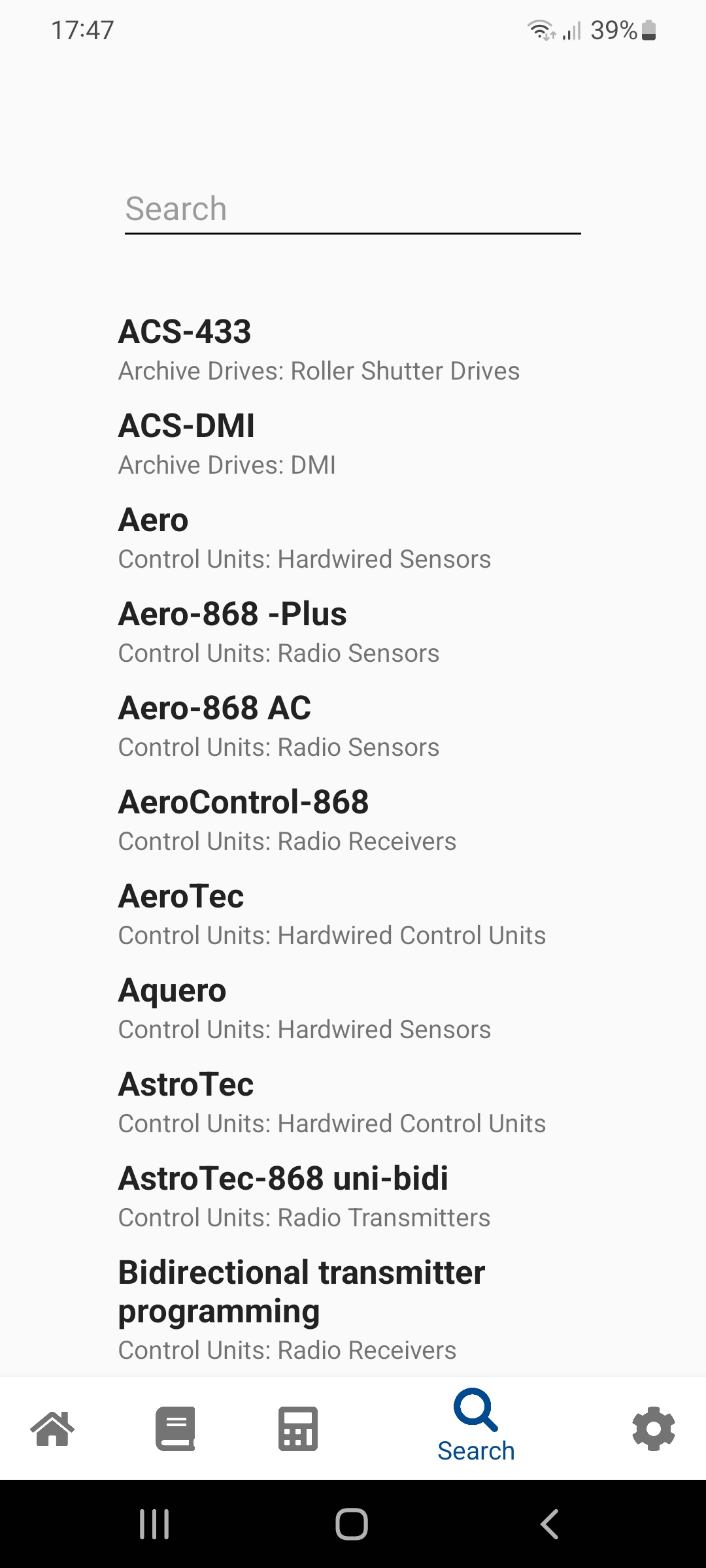Switch to the book tab
706x1568 pixels.
tap(175, 1429)
